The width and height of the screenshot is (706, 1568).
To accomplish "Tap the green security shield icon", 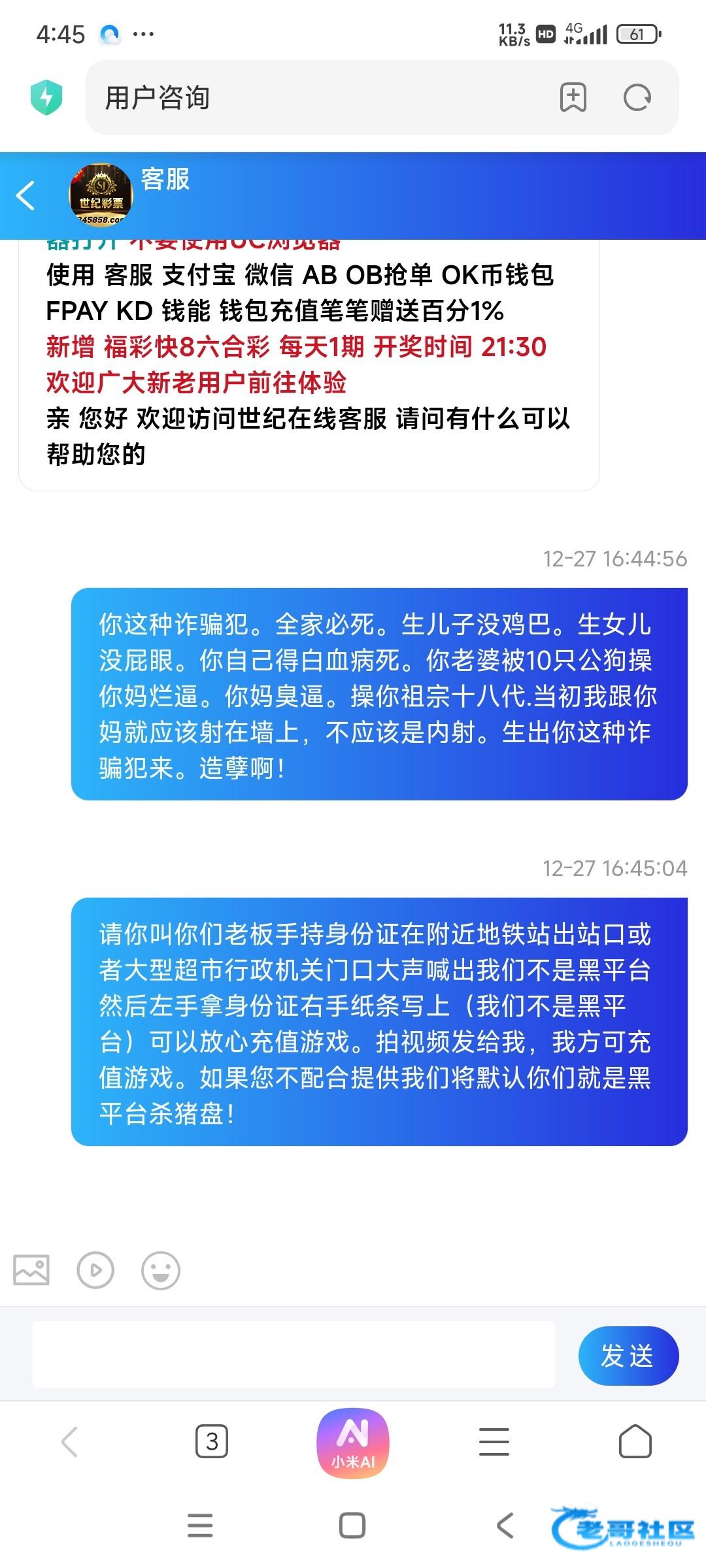I will [46, 98].
